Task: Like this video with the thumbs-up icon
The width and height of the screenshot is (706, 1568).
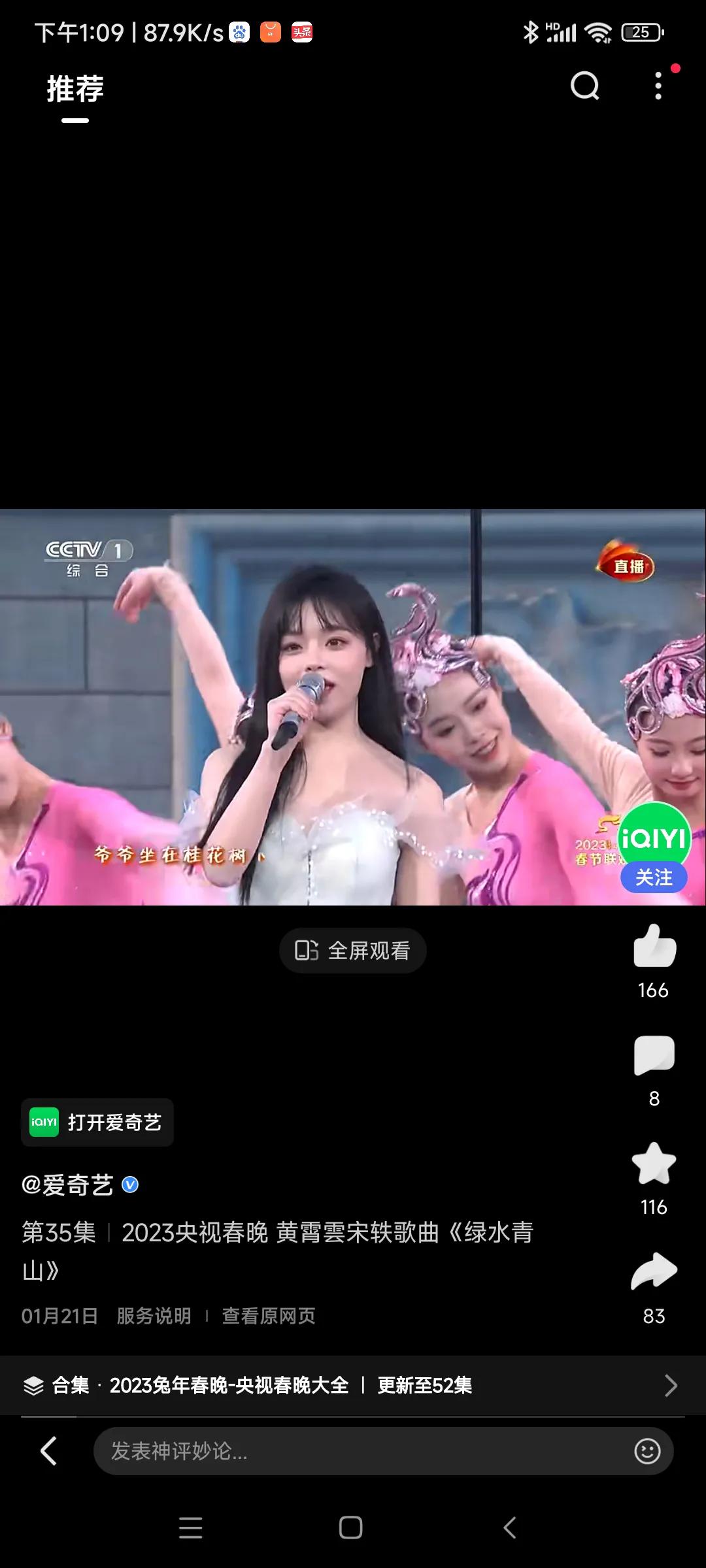Action: pyautogui.click(x=654, y=946)
